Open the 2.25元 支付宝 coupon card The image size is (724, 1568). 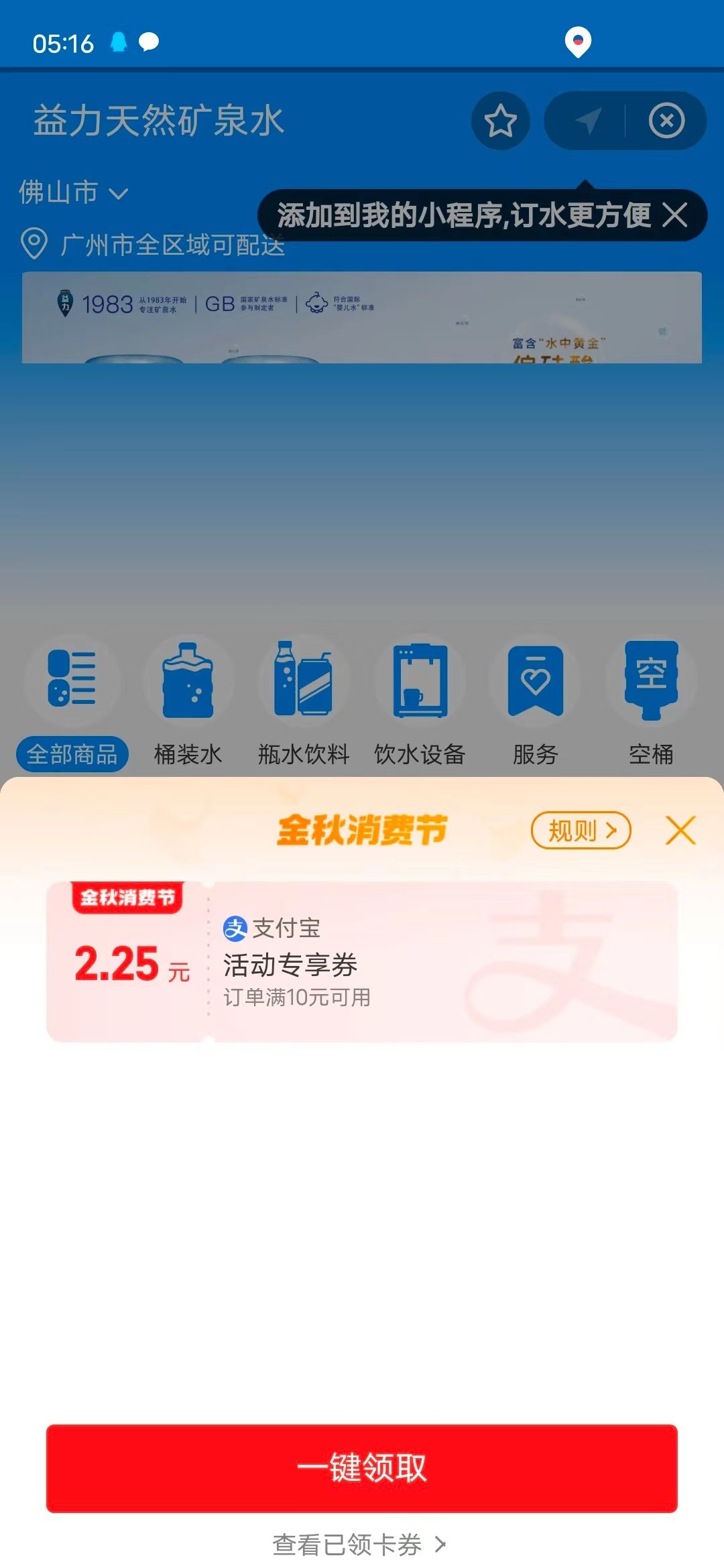362,961
